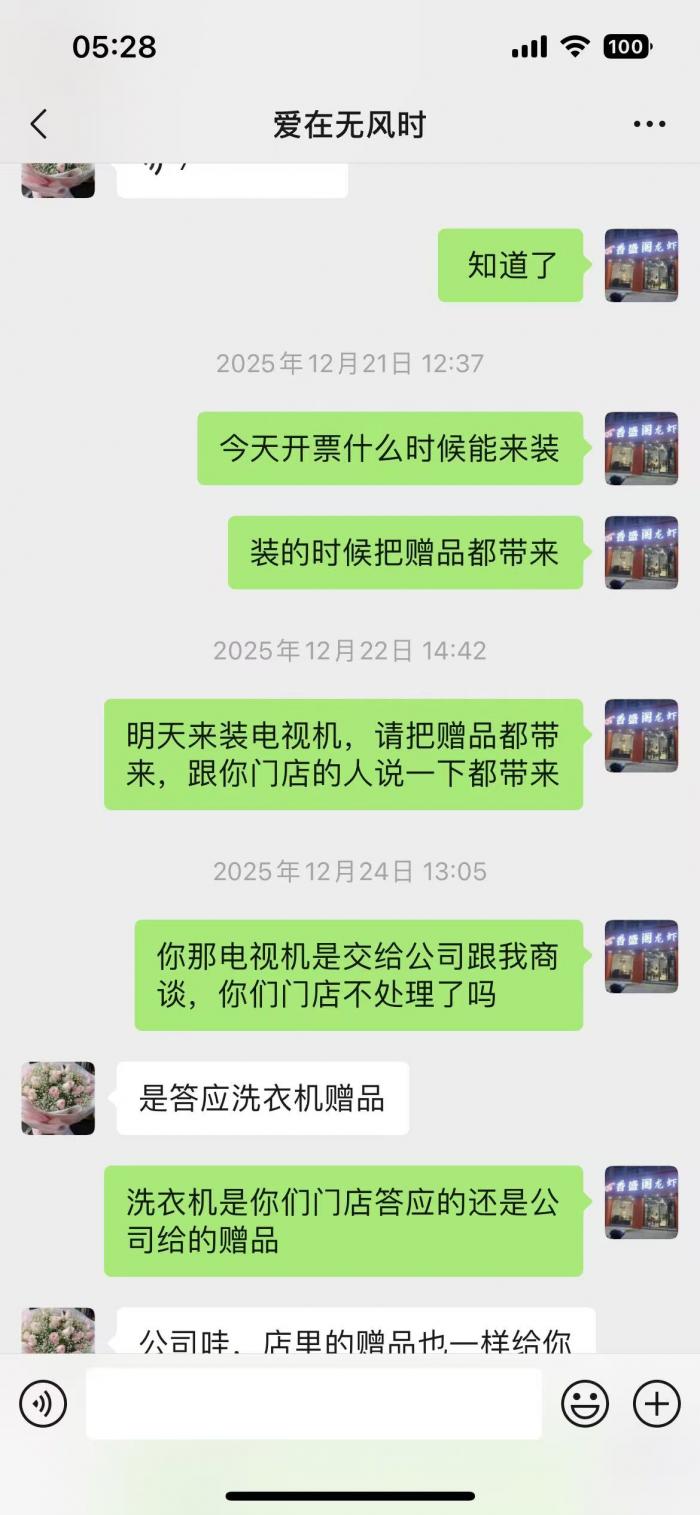Open contact avatar beside 是答应洗衣机赠品
The height and width of the screenshot is (1515, 700).
tap(58, 1098)
